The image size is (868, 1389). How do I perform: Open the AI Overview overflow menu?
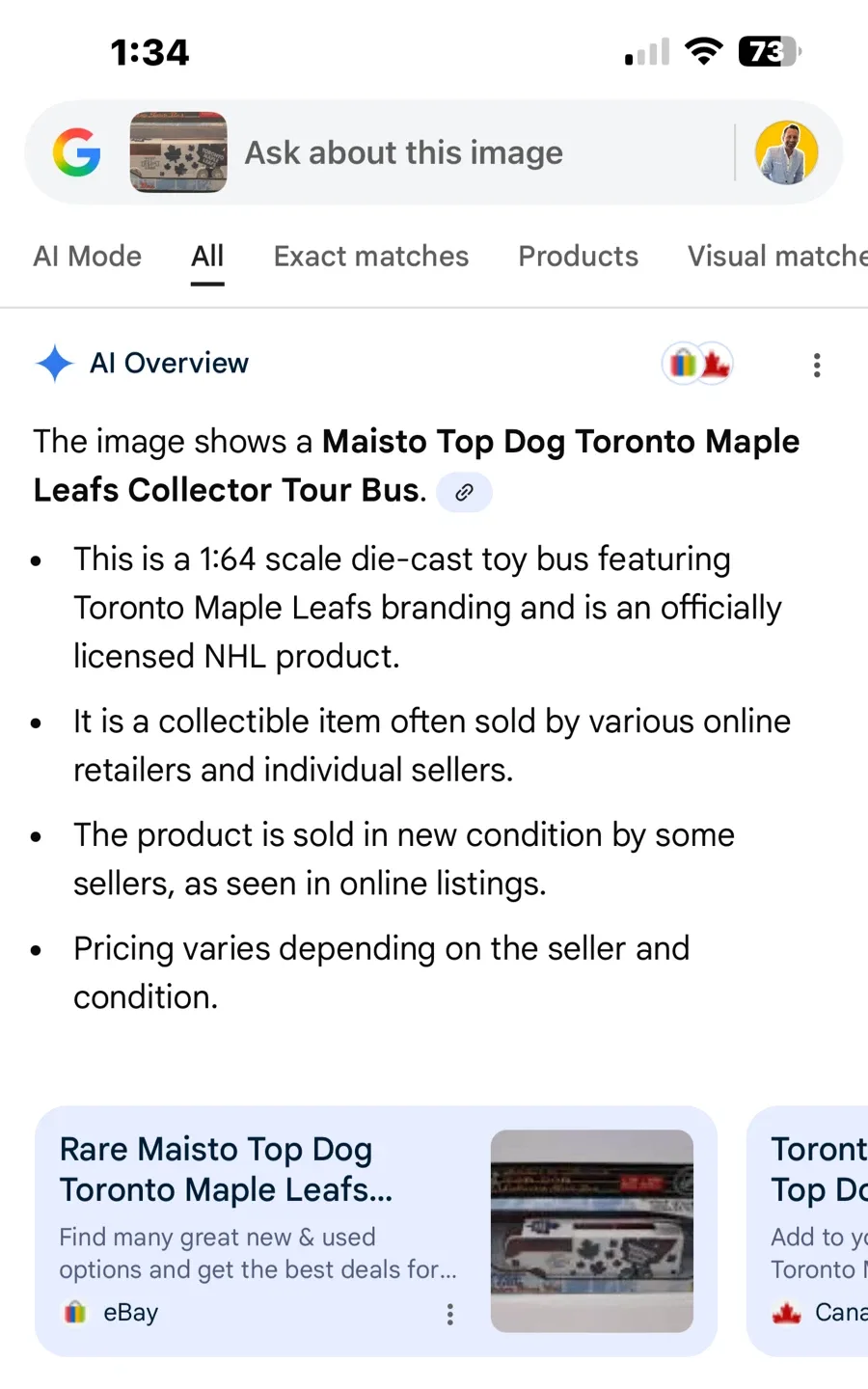click(817, 365)
